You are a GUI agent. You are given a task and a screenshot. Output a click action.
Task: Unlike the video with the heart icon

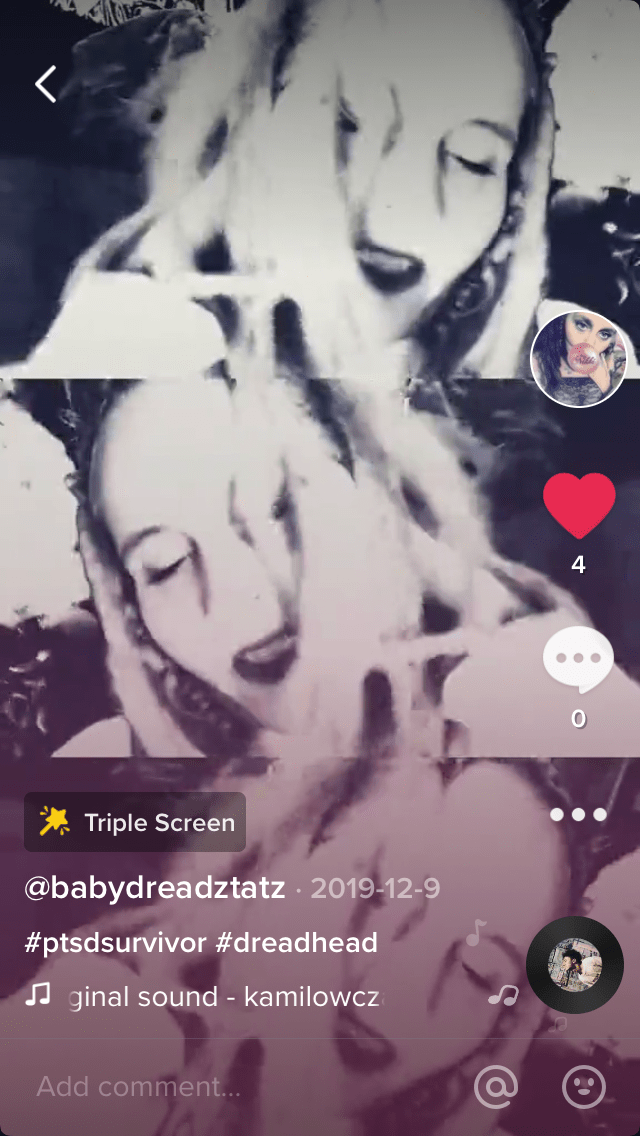(x=579, y=505)
